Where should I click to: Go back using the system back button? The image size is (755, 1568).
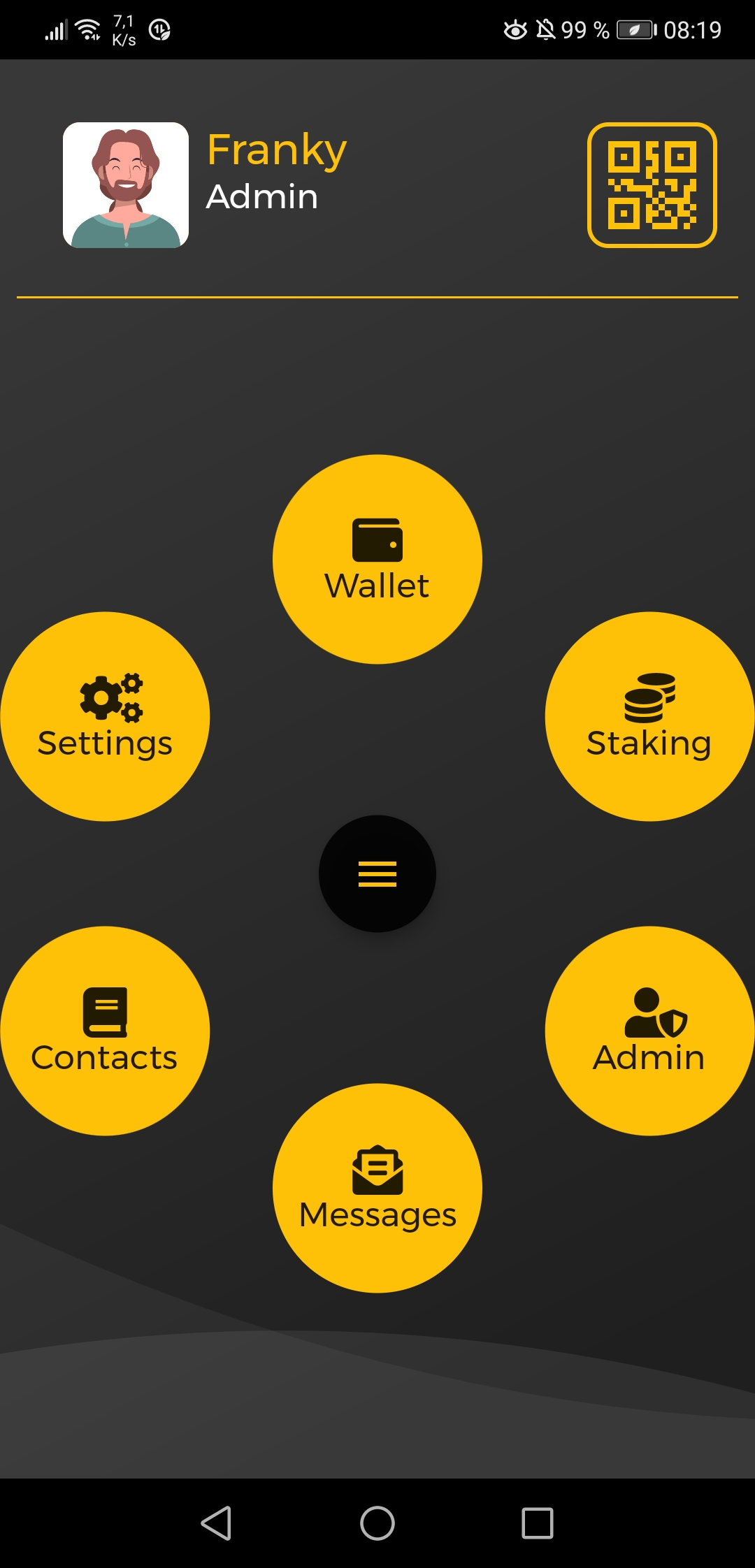click(216, 1523)
